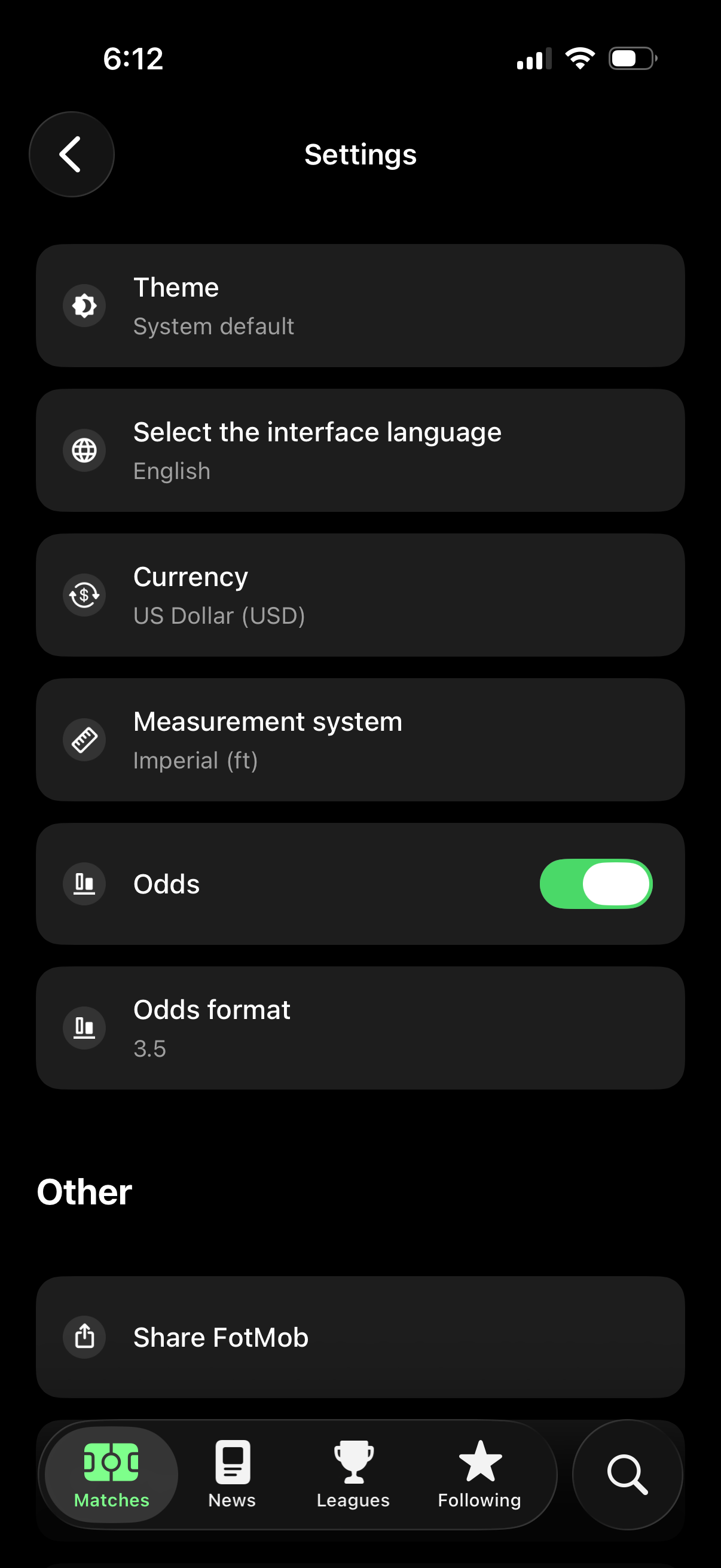Open the interface language setting row

pyautogui.click(x=361, y=450)
